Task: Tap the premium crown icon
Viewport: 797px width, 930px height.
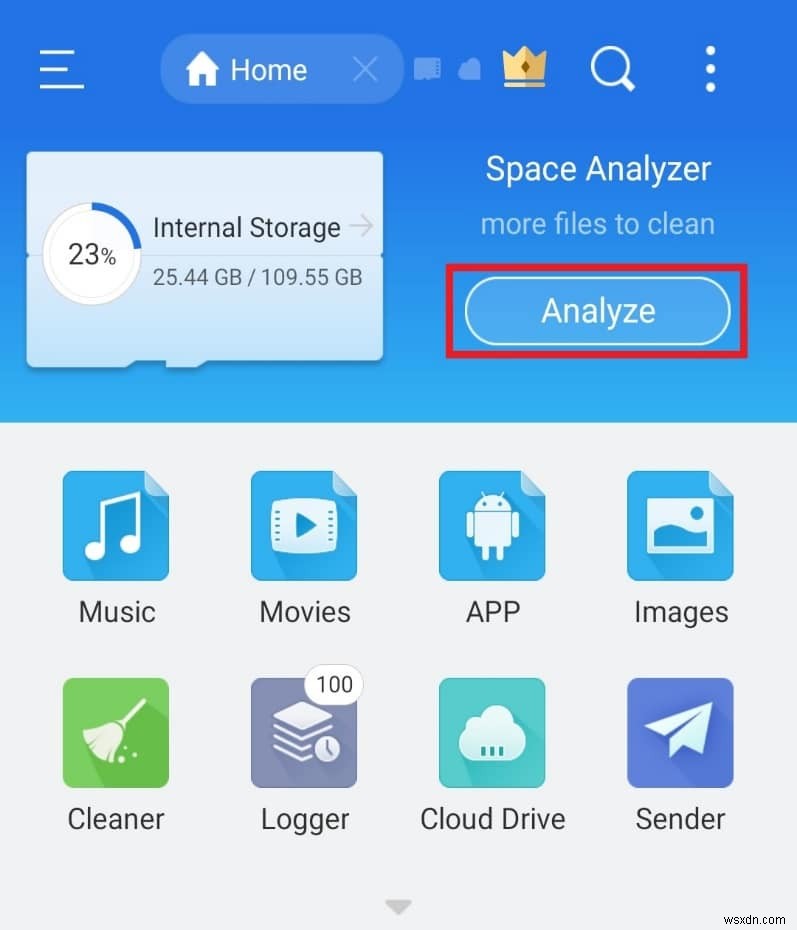Action: (524, 68)
